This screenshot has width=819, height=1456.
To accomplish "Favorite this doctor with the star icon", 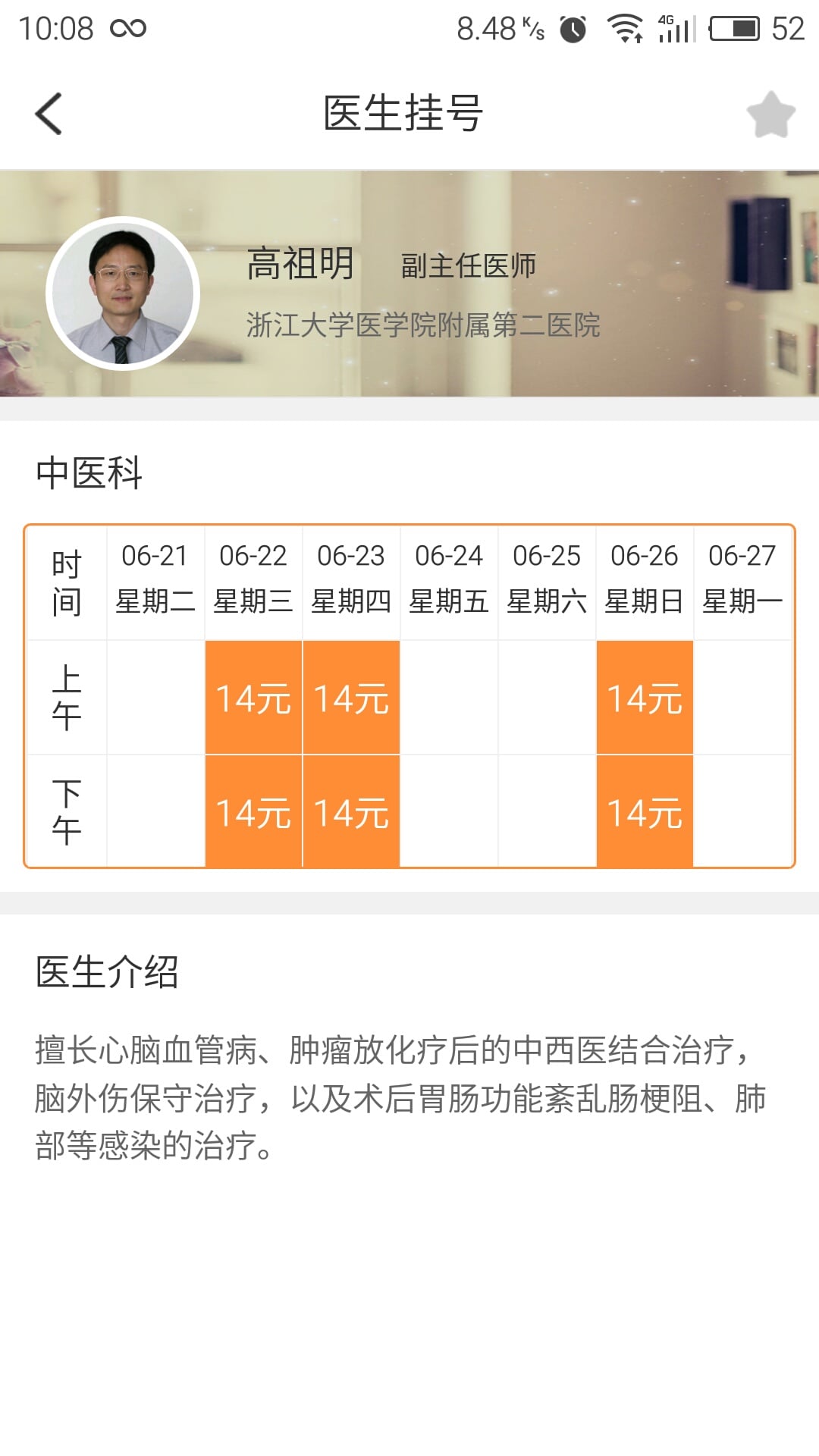I will tap(770, 115).
